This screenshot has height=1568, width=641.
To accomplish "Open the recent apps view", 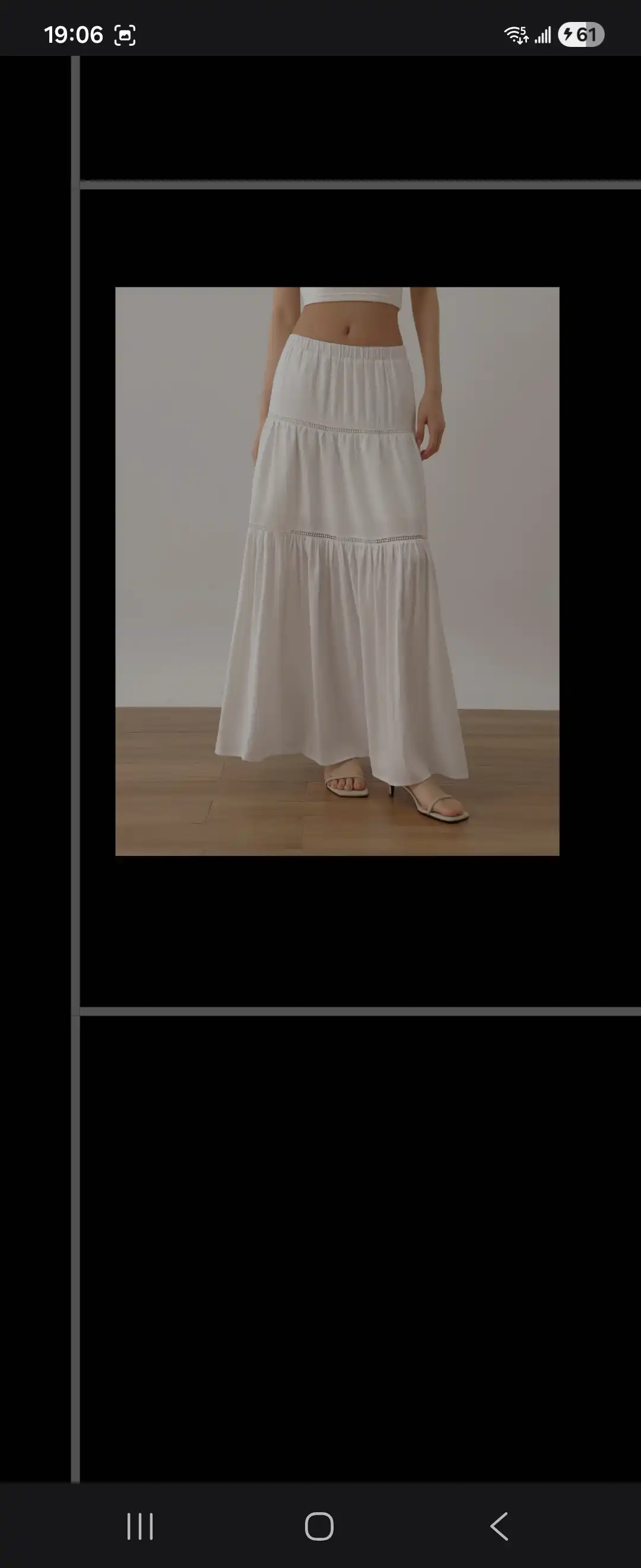I will point(140,1526).
